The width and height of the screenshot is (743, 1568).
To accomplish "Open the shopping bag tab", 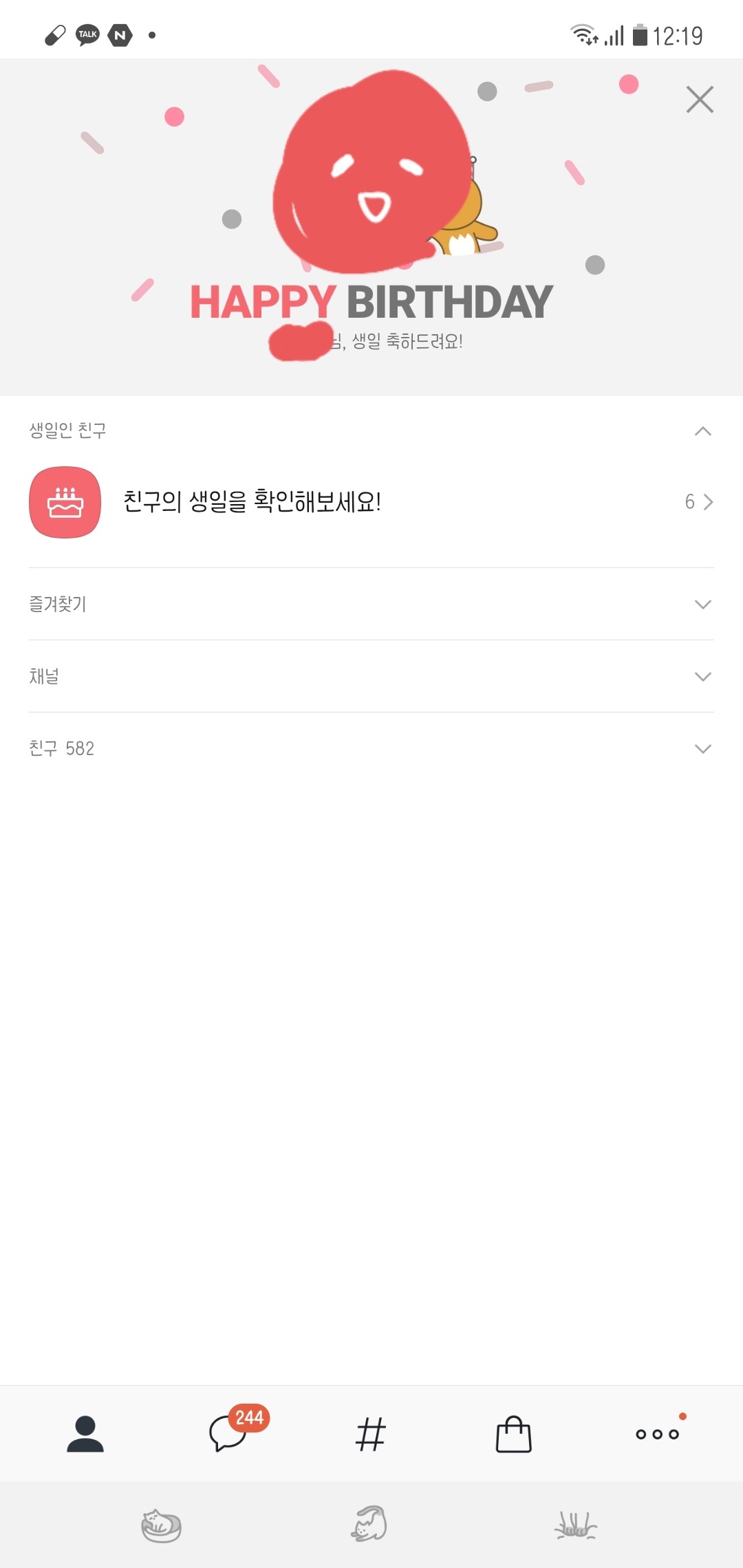I will (514, 1435).
